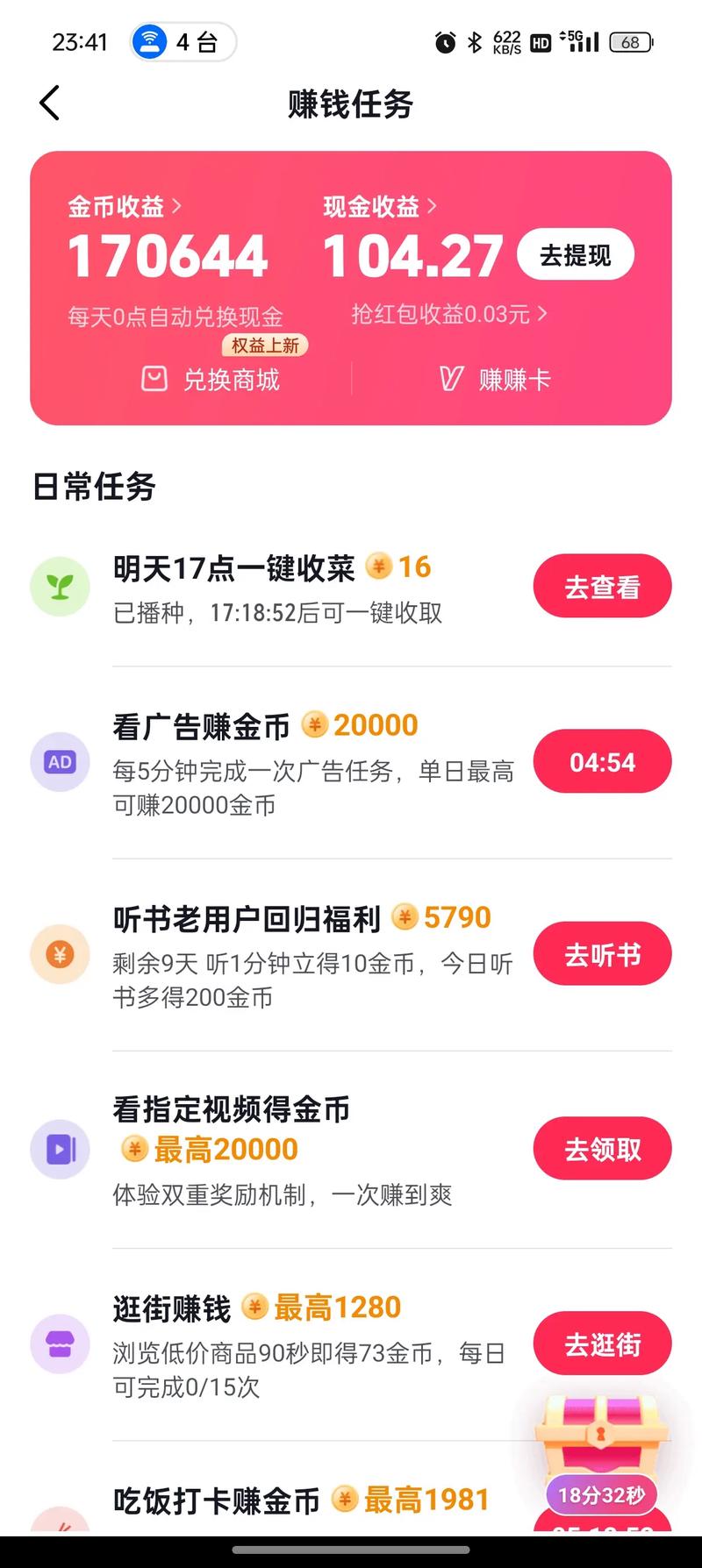
Task: Click the AD advertisement task icon
Action: click(x=59, y=762)
